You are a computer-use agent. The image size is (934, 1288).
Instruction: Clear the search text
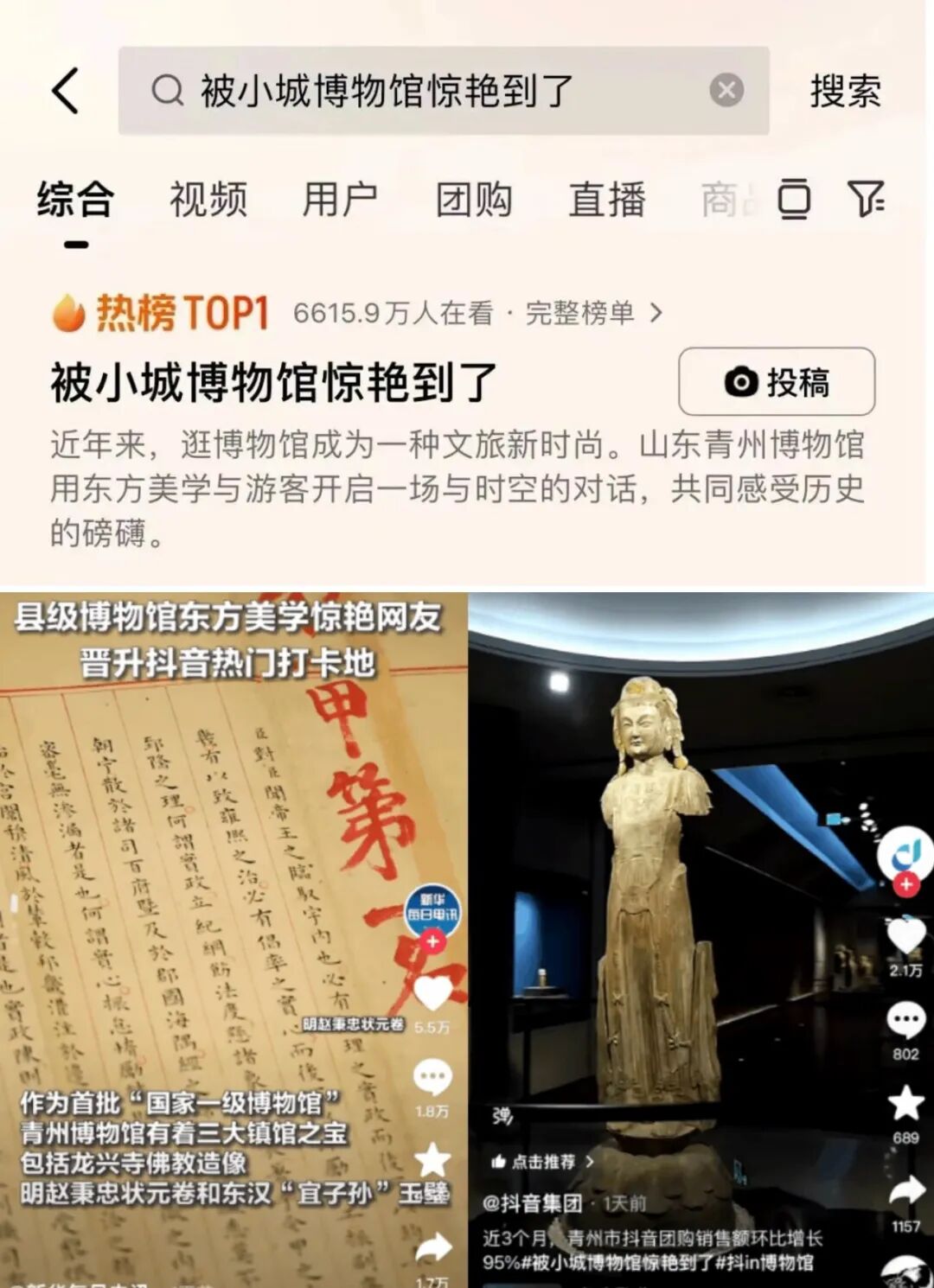tap(726, 90)
